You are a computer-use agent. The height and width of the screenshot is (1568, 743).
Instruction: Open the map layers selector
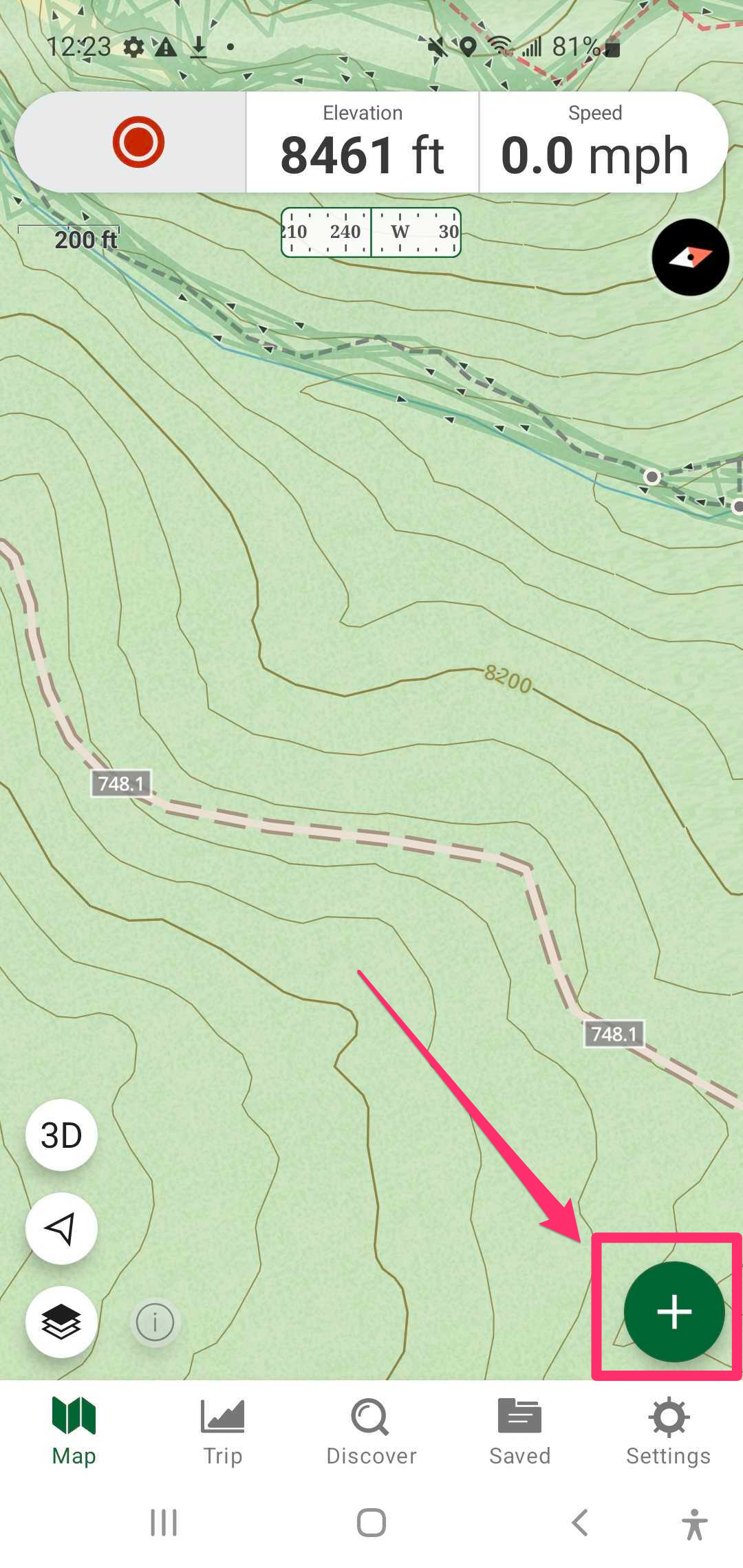[61, 1322]
